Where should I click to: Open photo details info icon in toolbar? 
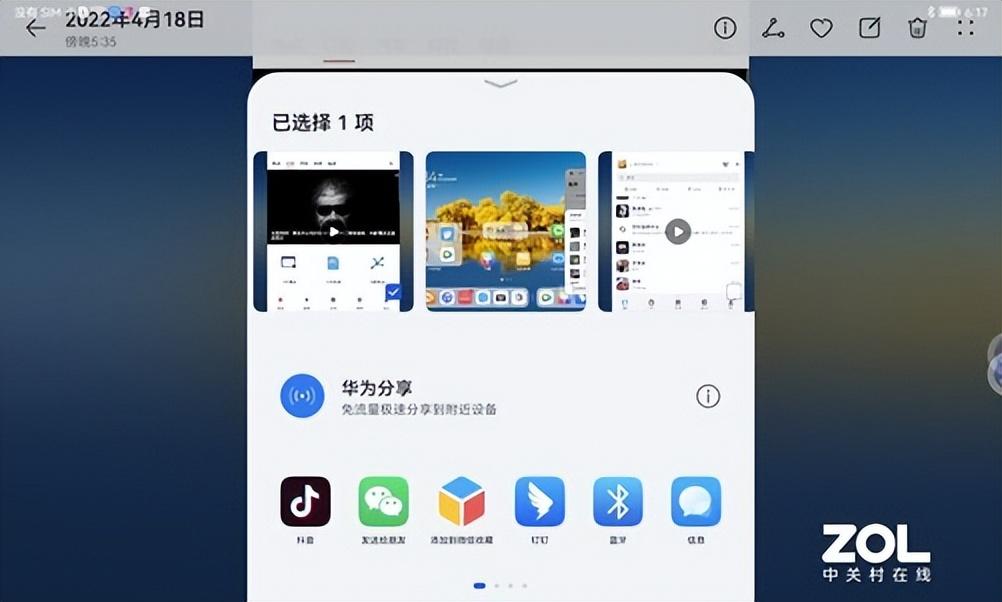pos(725,28)
